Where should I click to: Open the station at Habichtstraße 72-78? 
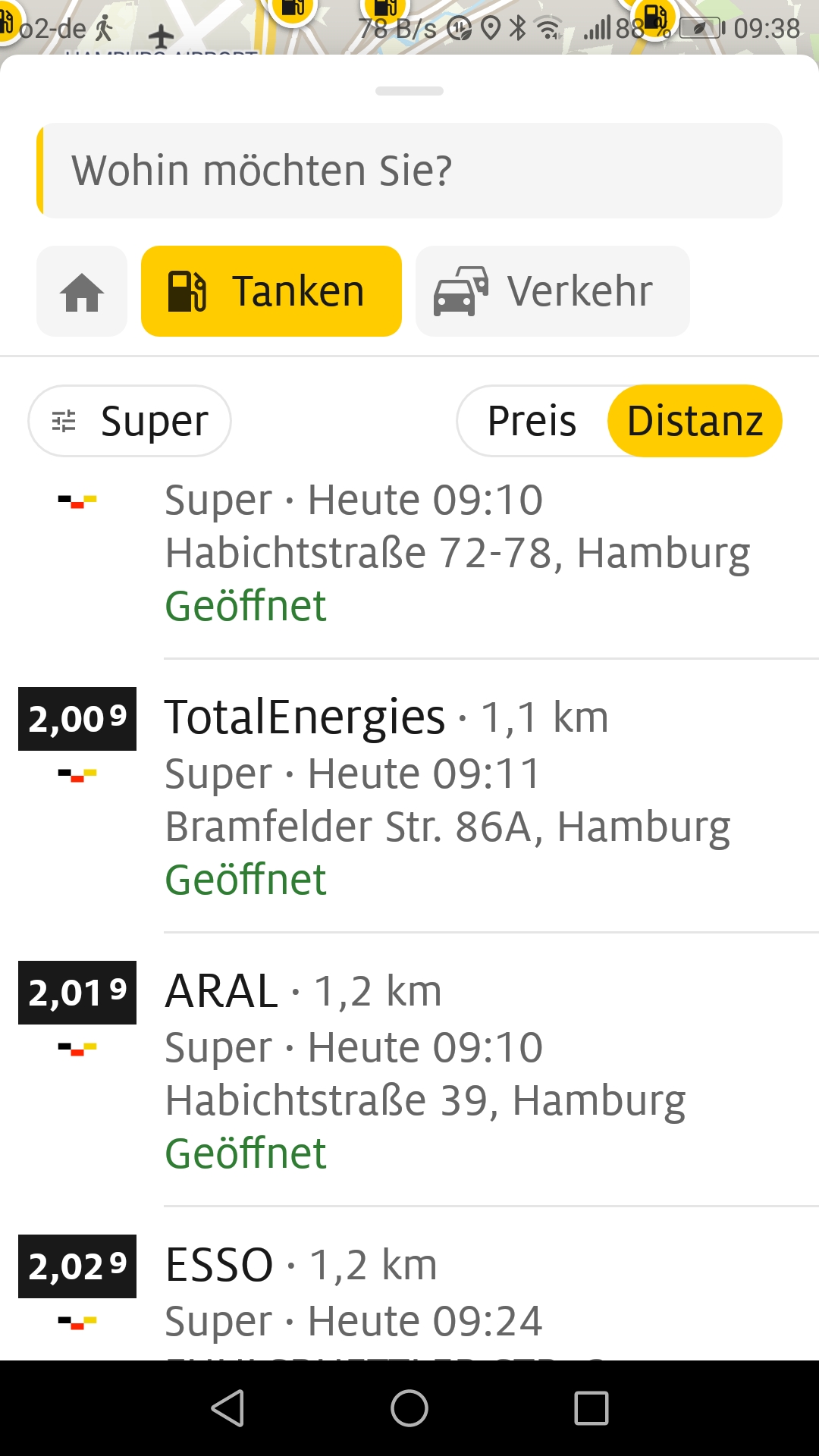pos(455,554)
